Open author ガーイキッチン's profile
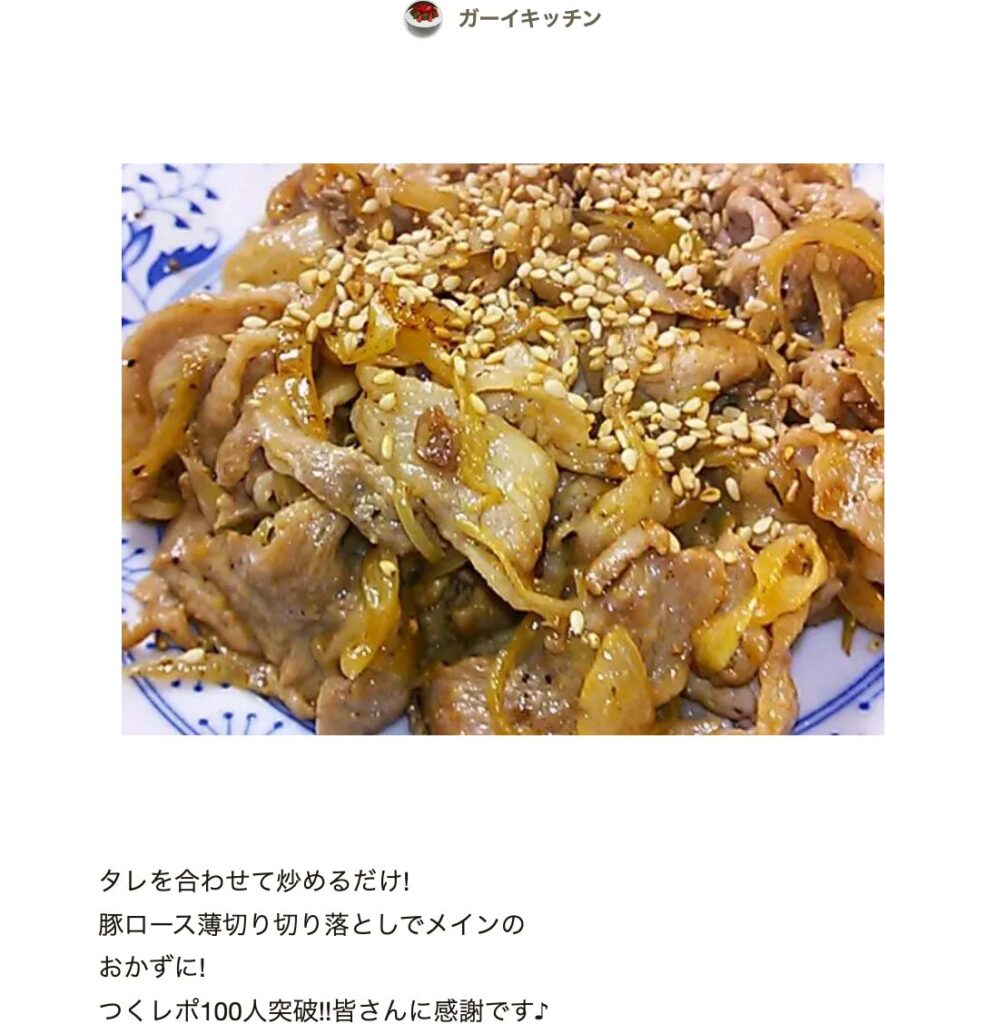Screen dimensions: 1006x1024 (x=528, y=18)
